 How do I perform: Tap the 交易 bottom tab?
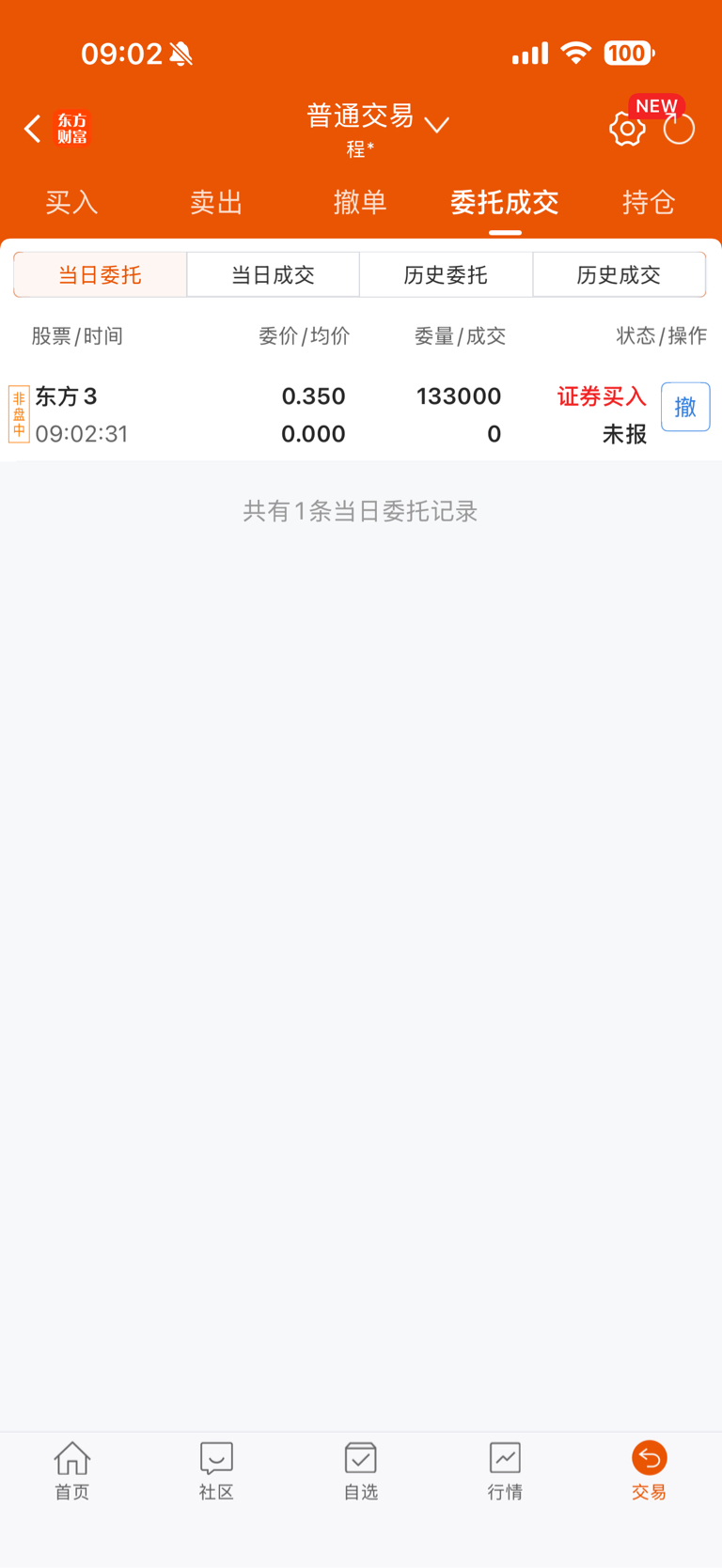(x=649, y=1471)
